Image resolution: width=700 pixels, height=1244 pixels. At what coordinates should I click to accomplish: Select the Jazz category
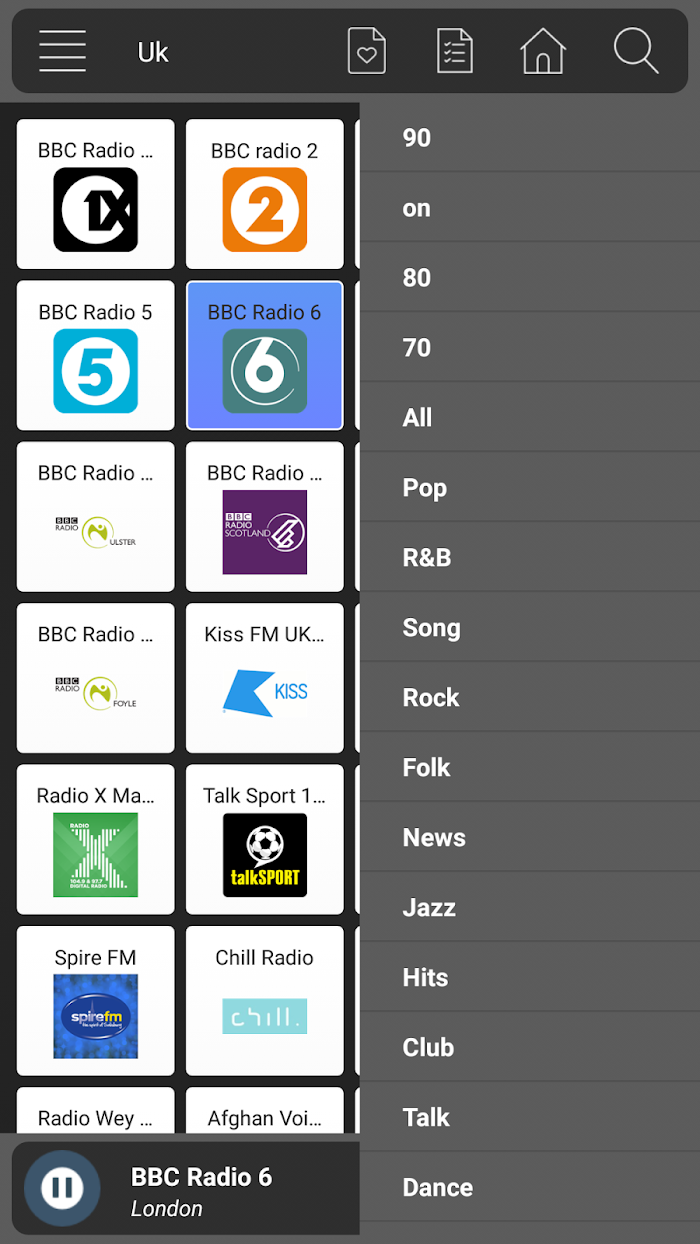pyautogui.click(x=530, y=907)
